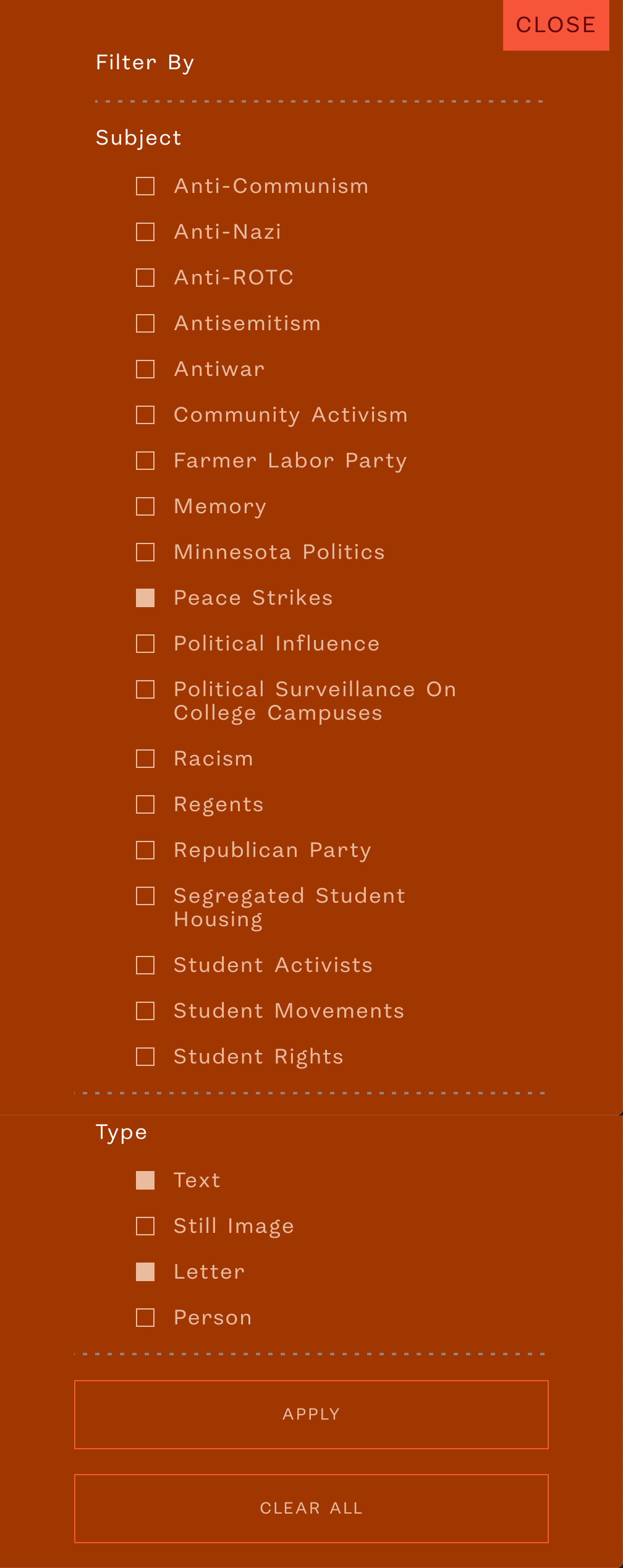
Task: Deselect the Letter type checkbox
Action: (x=145, y=1272)
